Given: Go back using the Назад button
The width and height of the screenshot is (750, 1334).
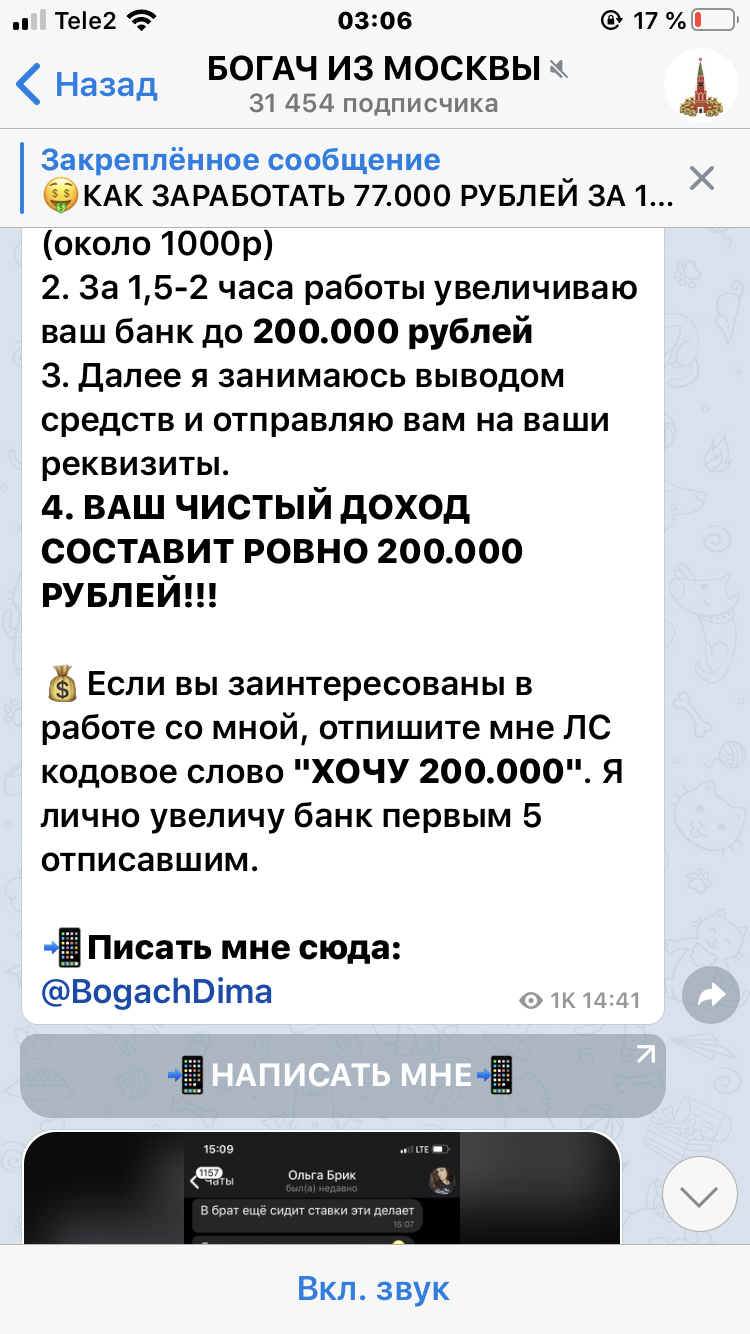Looking at the screenshot, I should point(87,84).
